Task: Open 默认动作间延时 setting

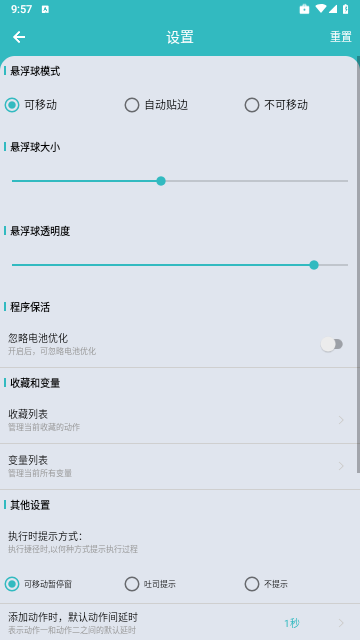Action: tap(180, 622)
